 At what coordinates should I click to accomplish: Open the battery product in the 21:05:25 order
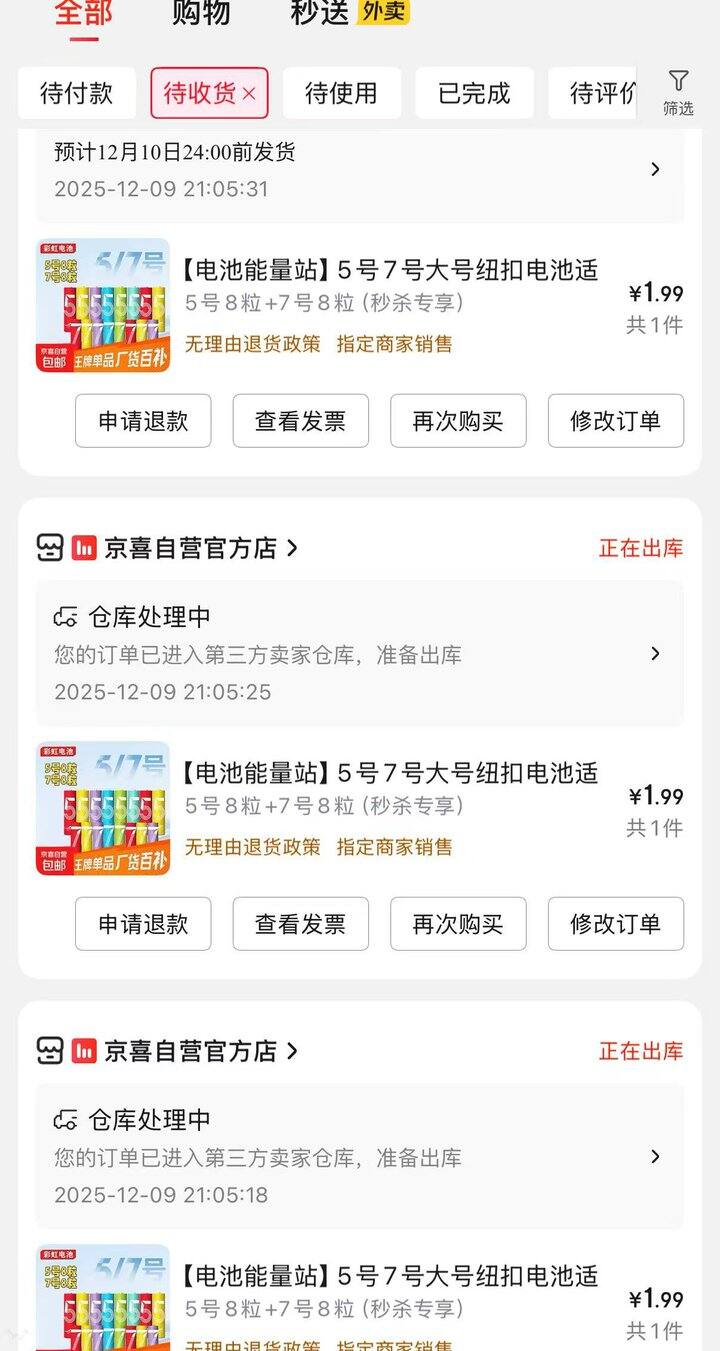[390, 773]
